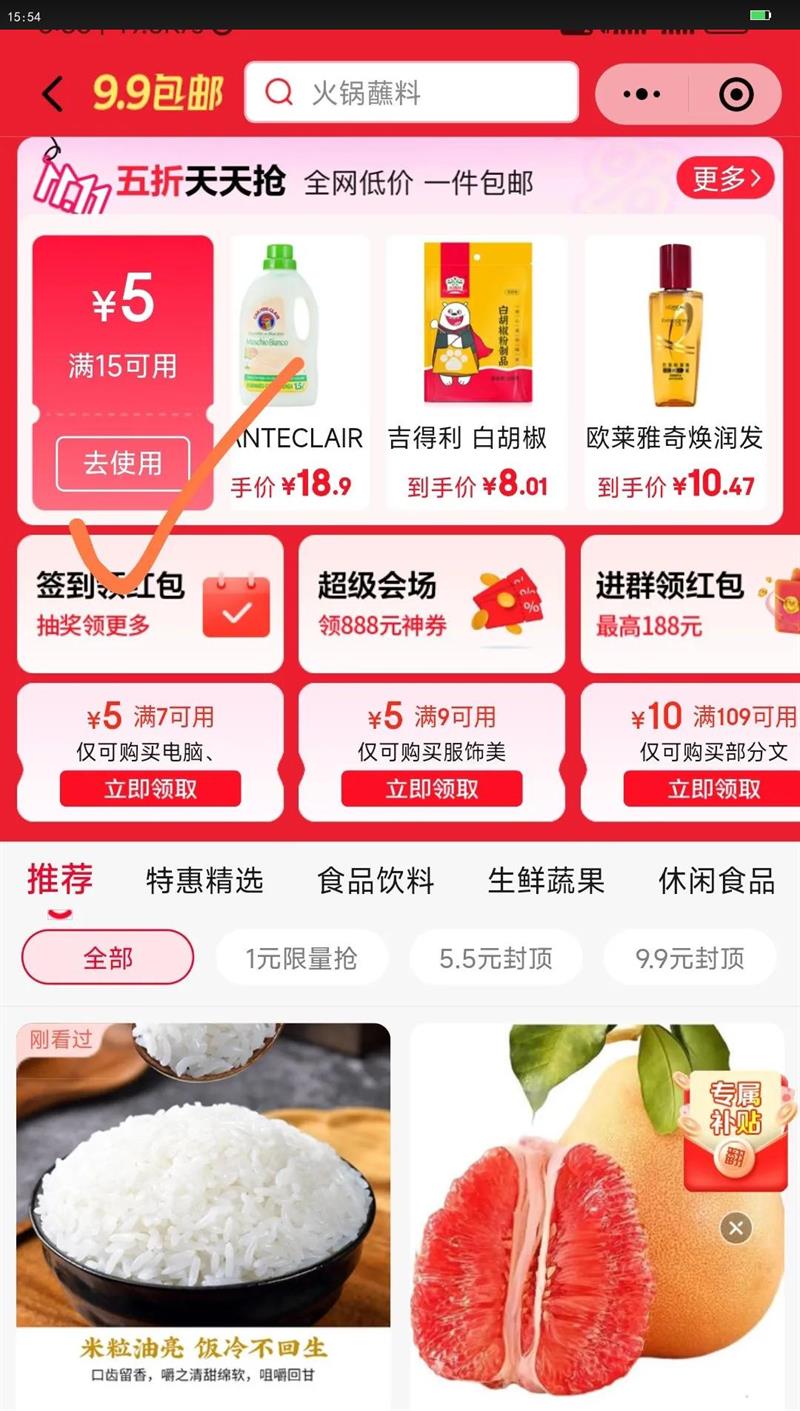This screenshot has width=800, height=1411.
Task: Filter by 9.9元封顶 chip
Action: coord(690,958)
